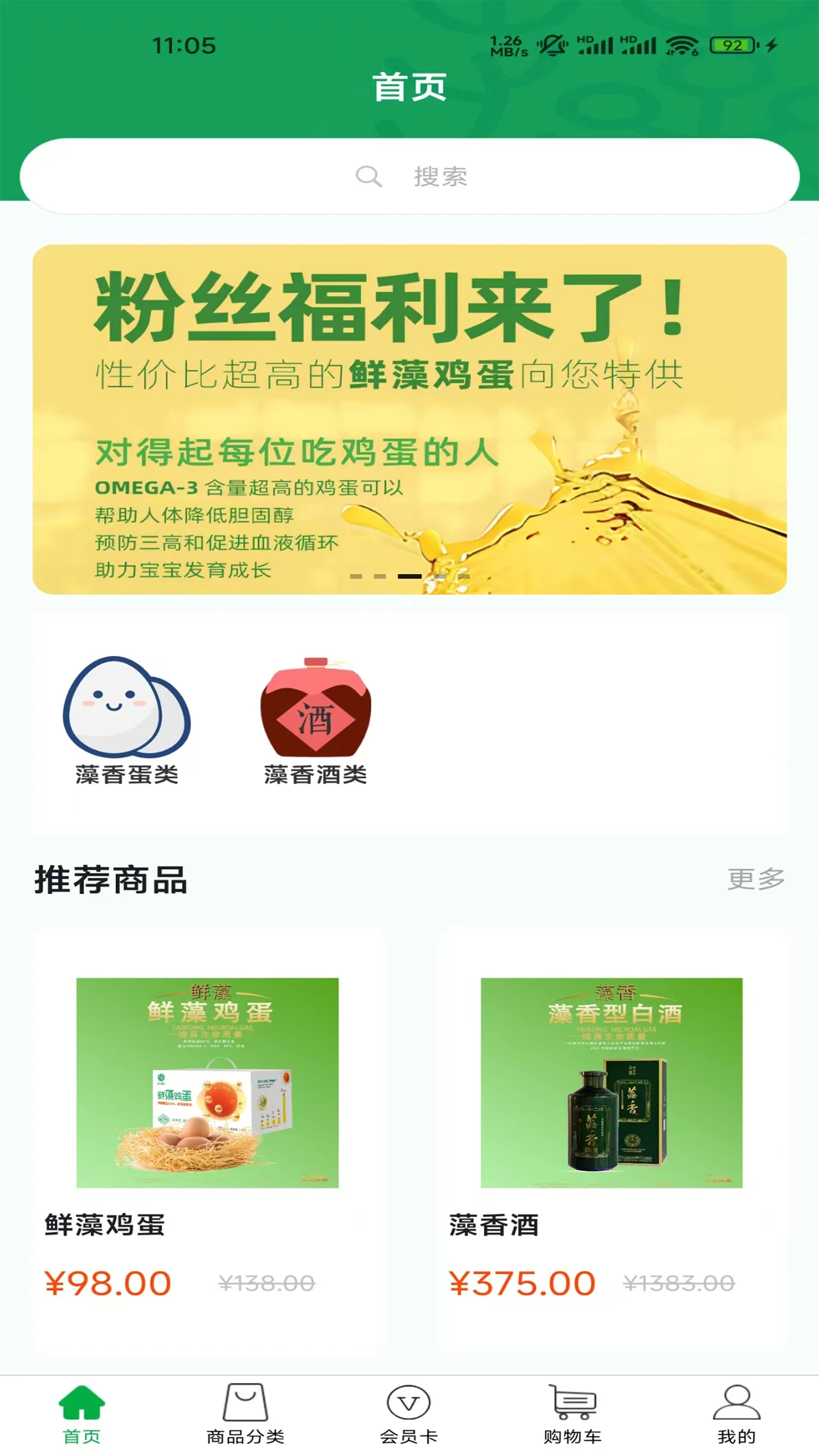Select the 首页 home tab
Image resolution: width=819 pixels, height=1456 pixels.
click(81, 1415)
